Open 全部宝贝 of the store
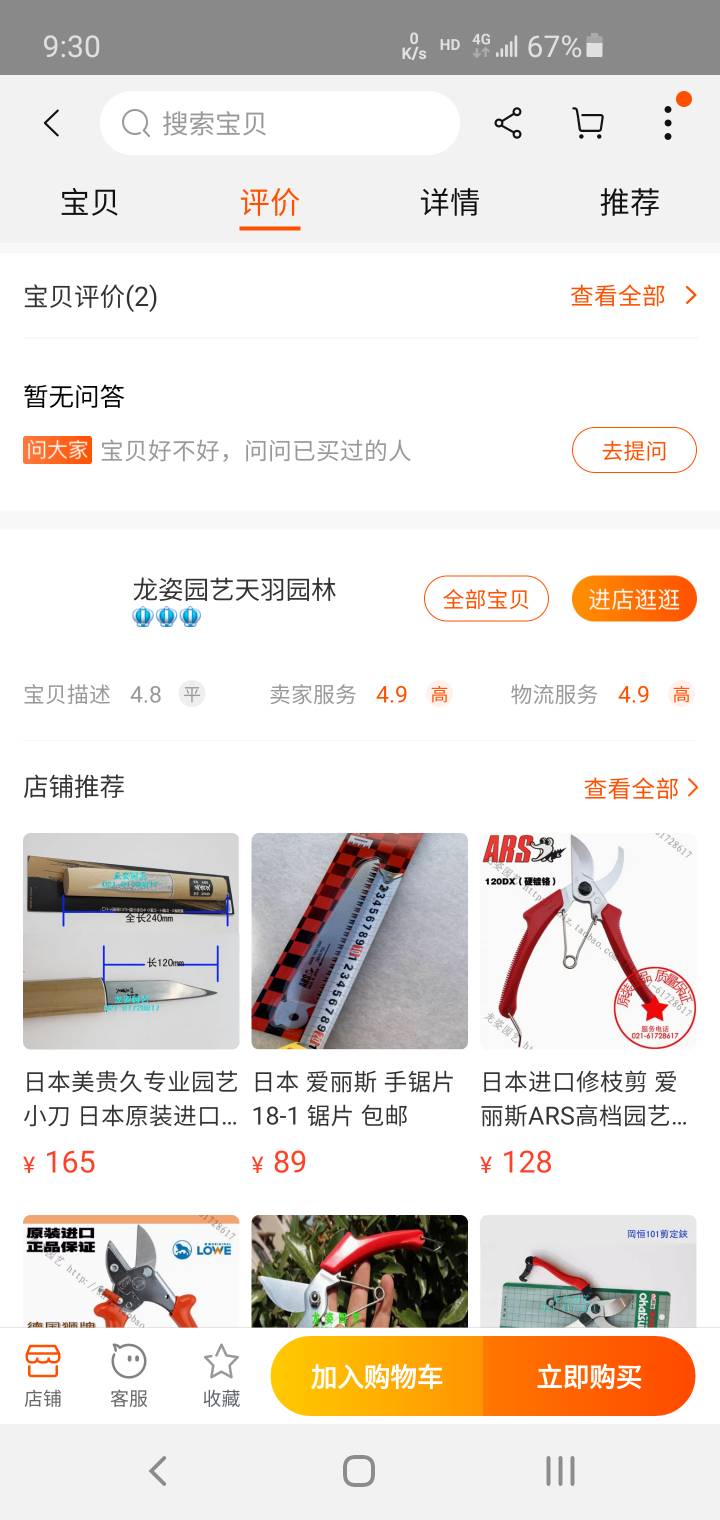 [x=486, y=599]
